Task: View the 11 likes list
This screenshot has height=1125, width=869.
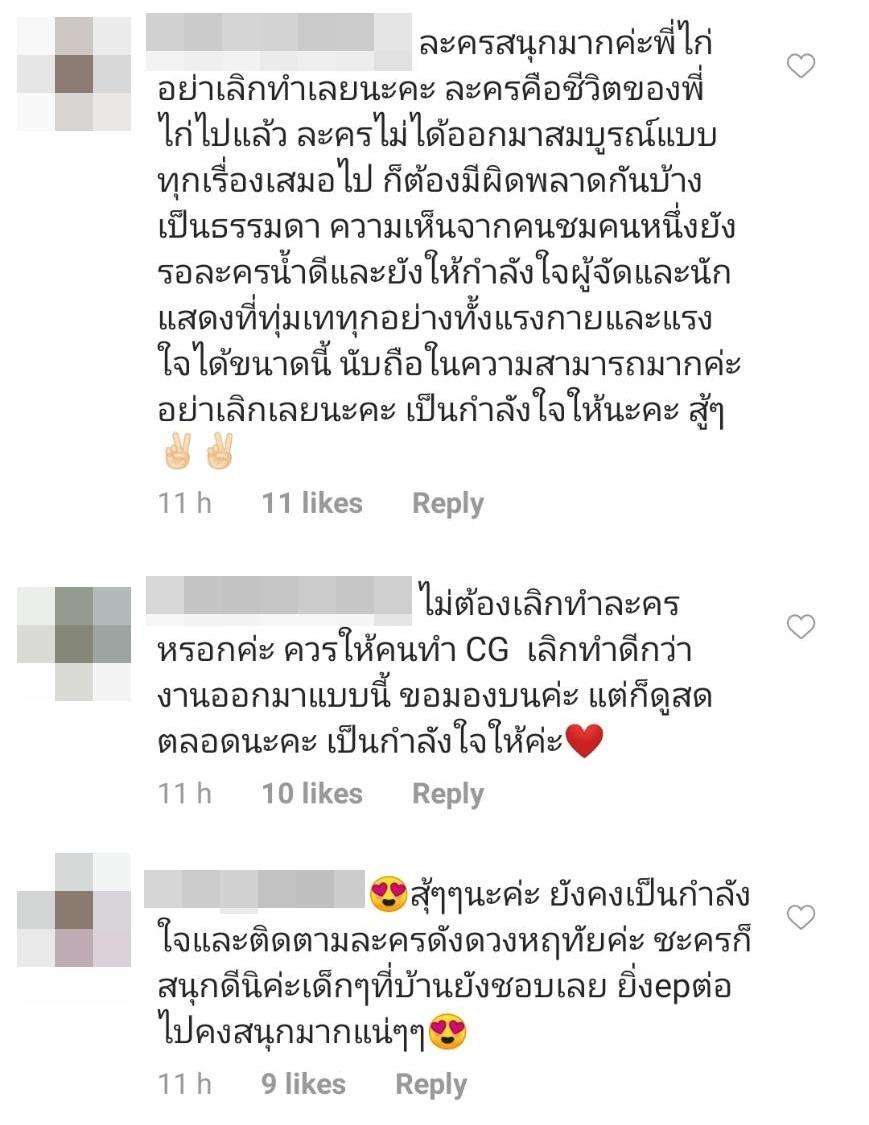Action: pos(312,504)
